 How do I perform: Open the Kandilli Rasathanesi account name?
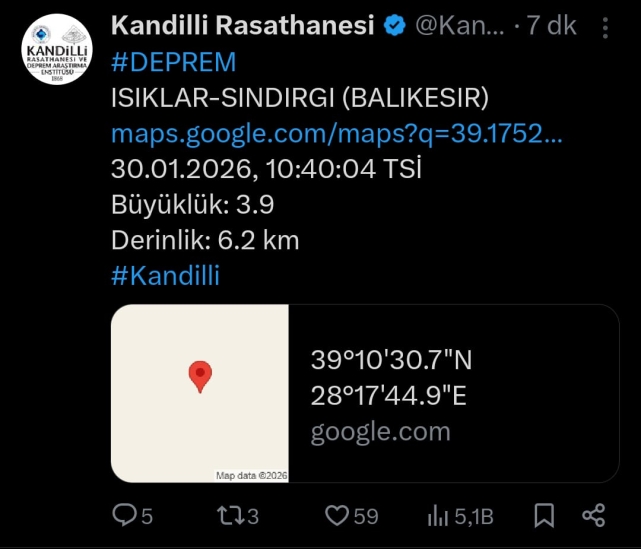[243, 26]
